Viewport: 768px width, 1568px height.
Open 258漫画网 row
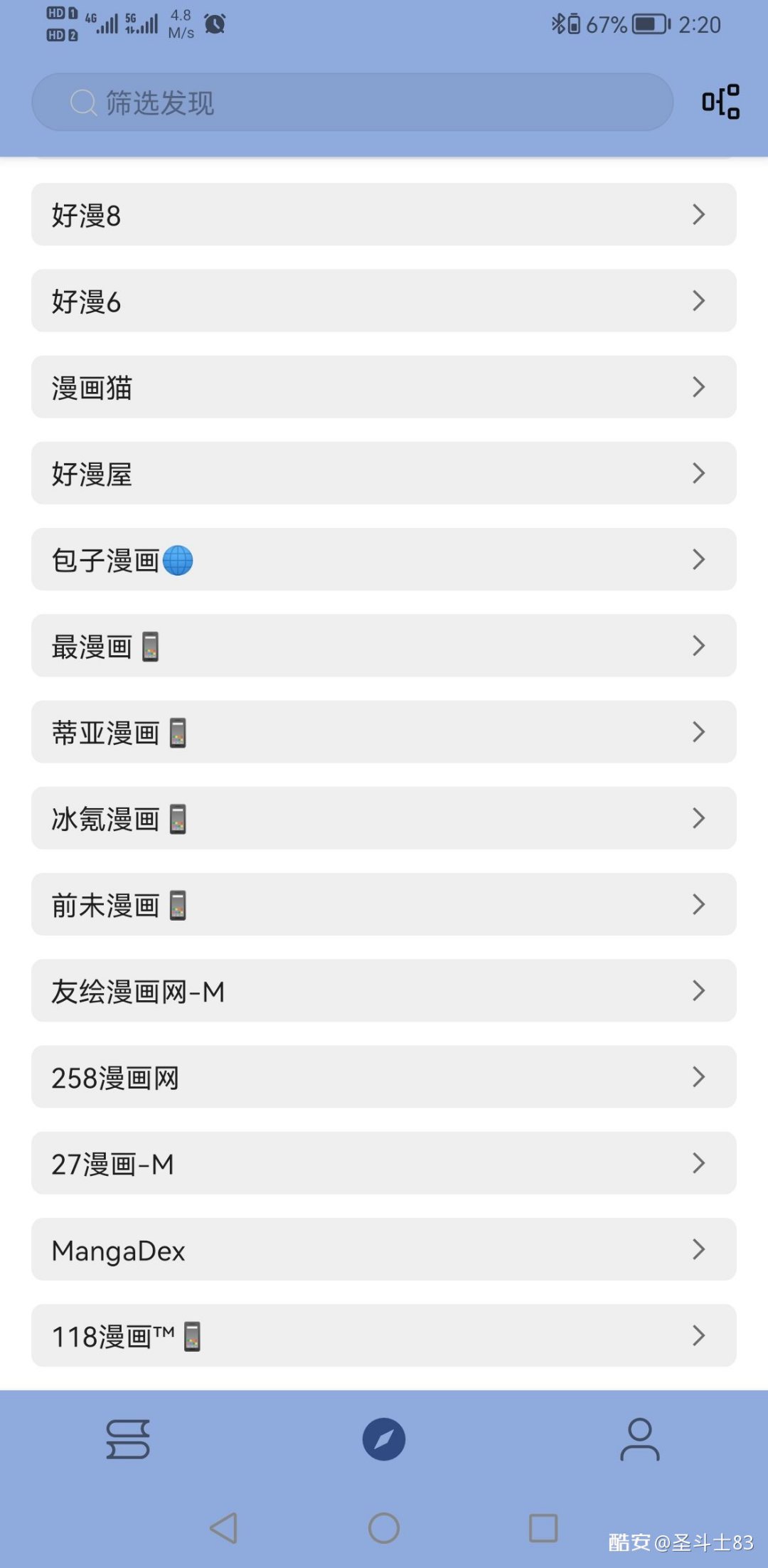383,1077
